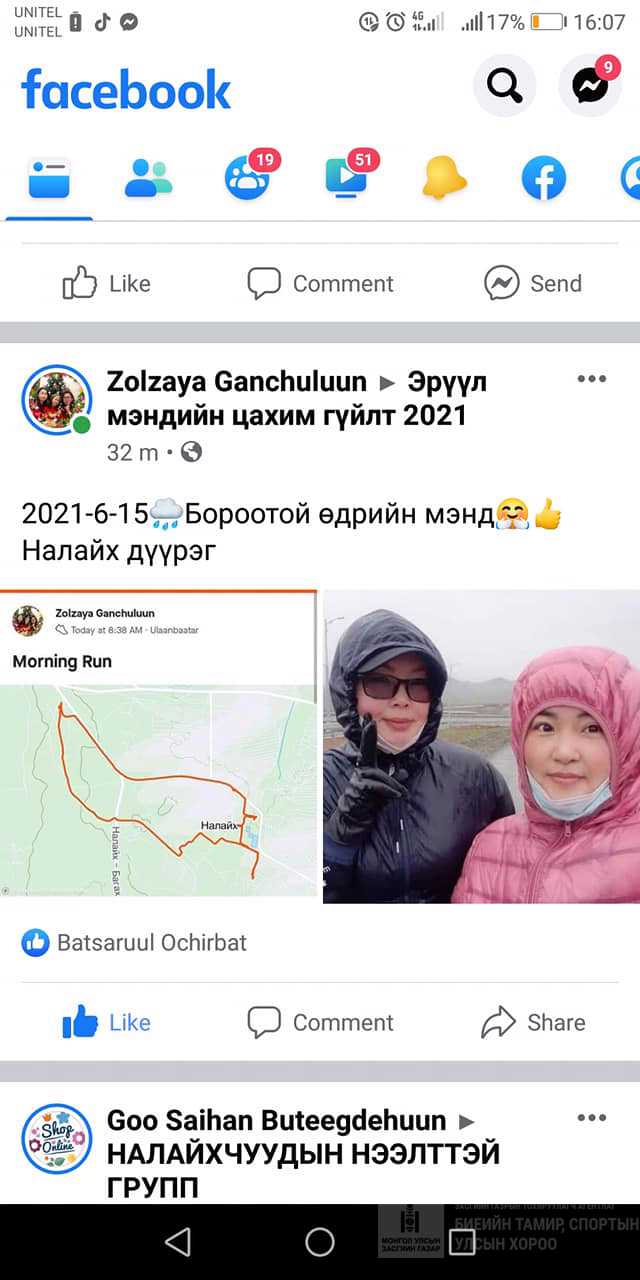Open Messenger chats icon

pyautogui.click(x=590, y=87)
